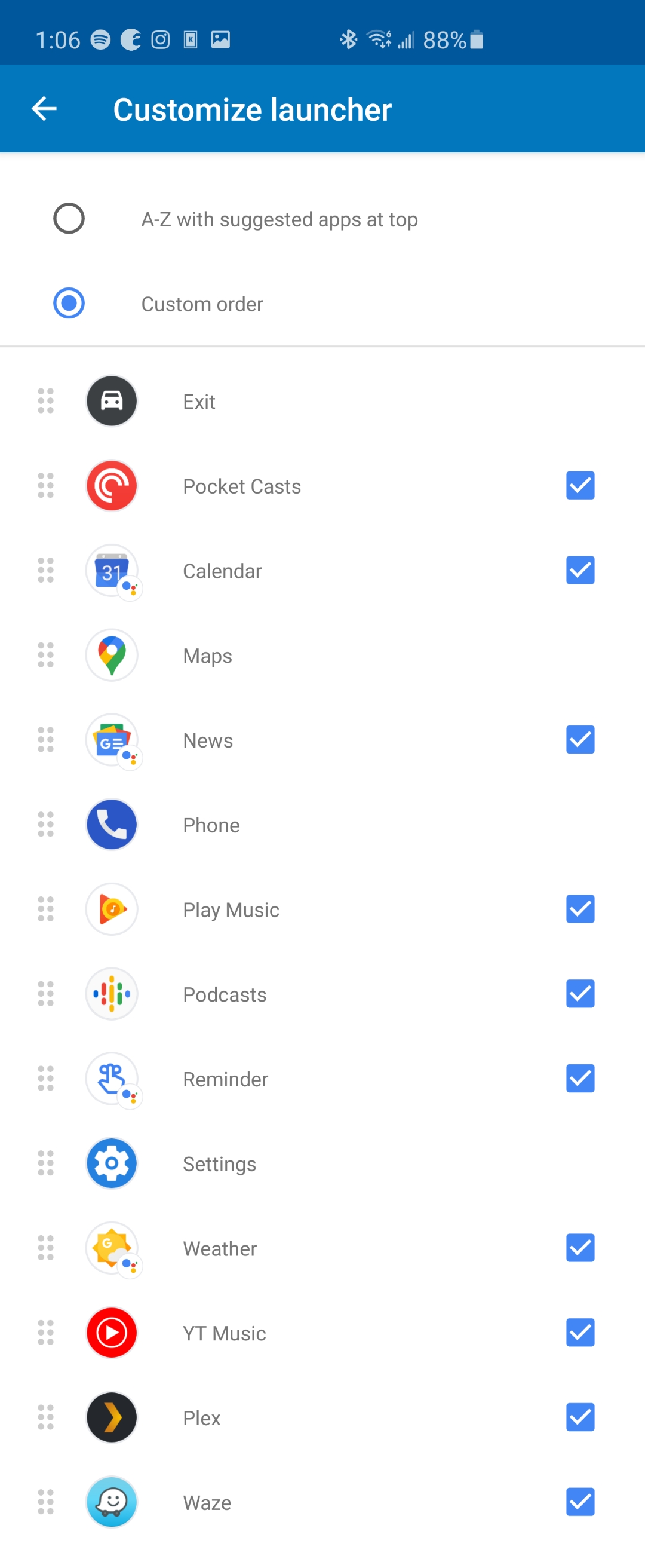Grab the drag handle next to Exit
The width and height of the screenshot is (645, 1568).
coord(45,400)
